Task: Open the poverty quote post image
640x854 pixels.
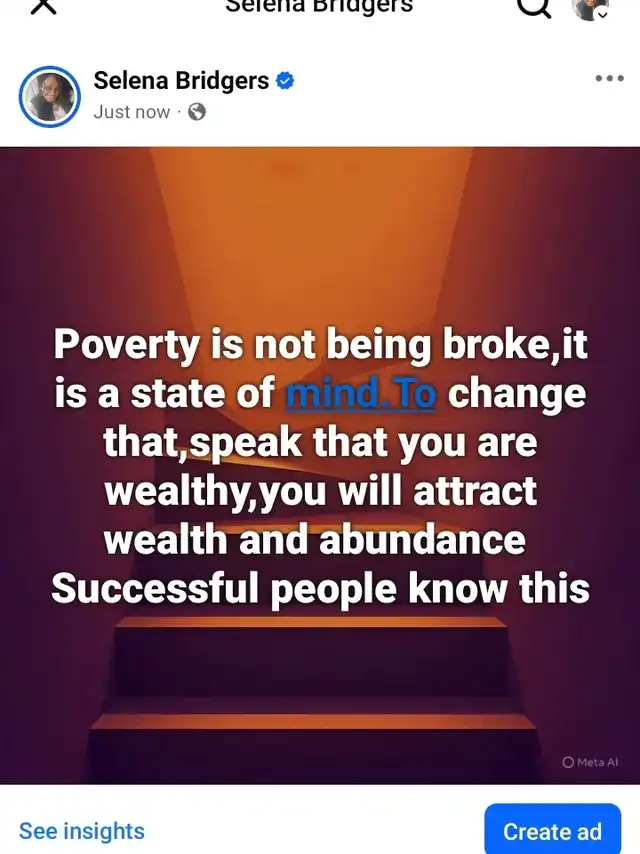Action: click(x=320, y=466)
